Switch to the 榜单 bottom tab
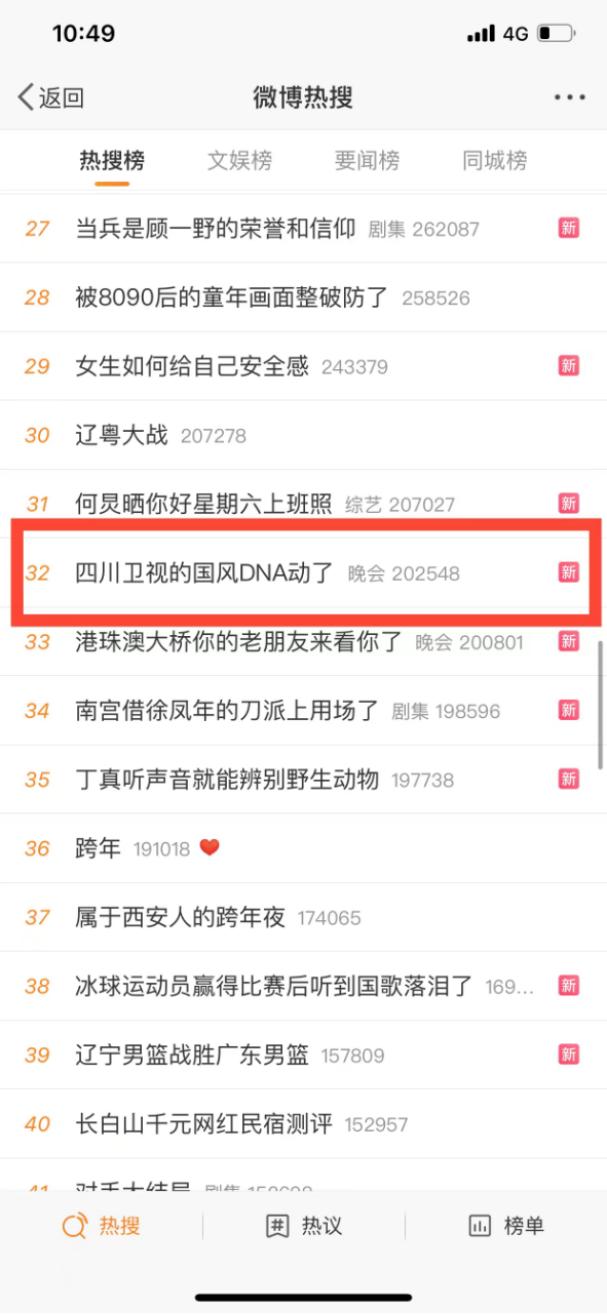Screen dimensions: 607x1314 click(x=506, y=1225)
